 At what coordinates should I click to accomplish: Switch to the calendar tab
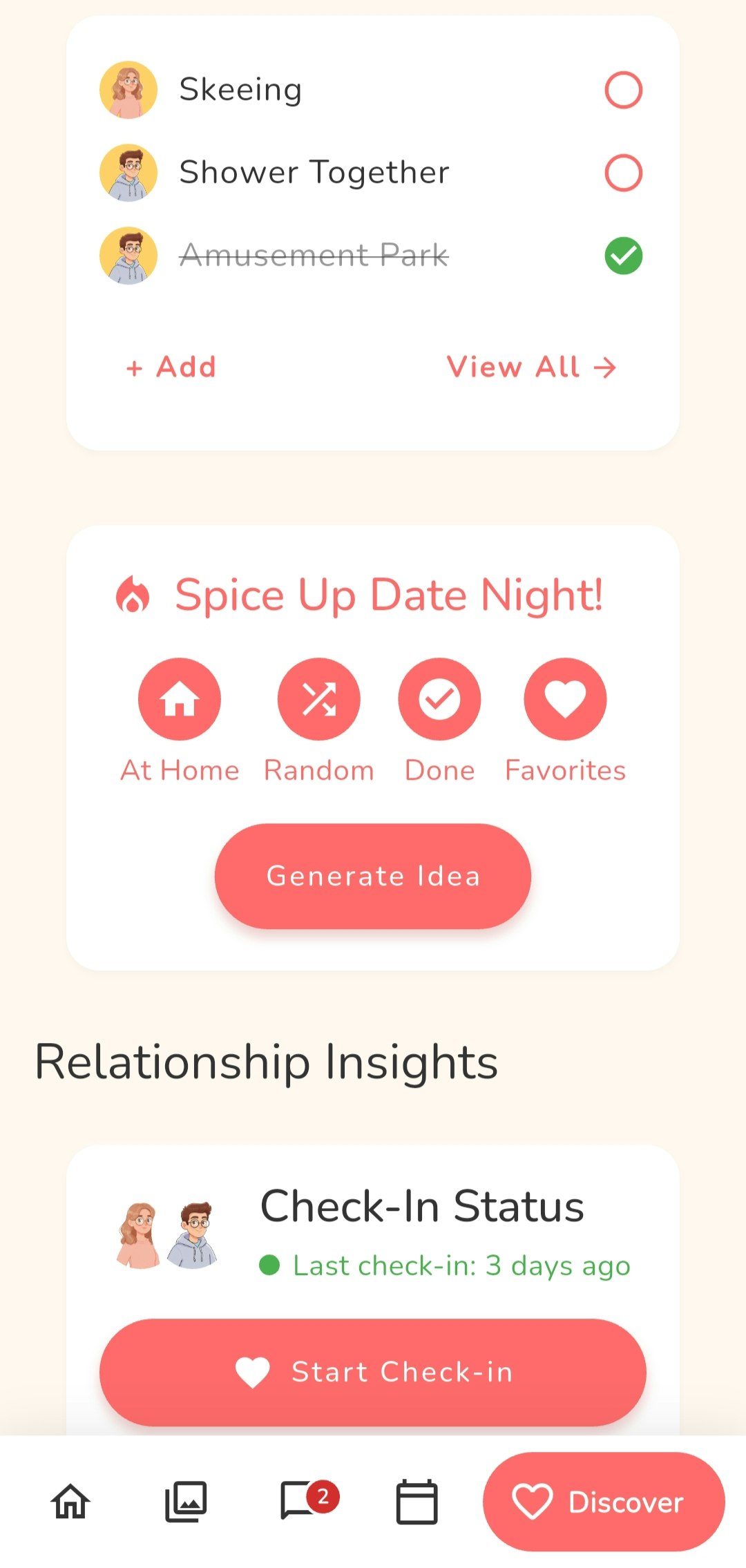[x=417, y=1502]
